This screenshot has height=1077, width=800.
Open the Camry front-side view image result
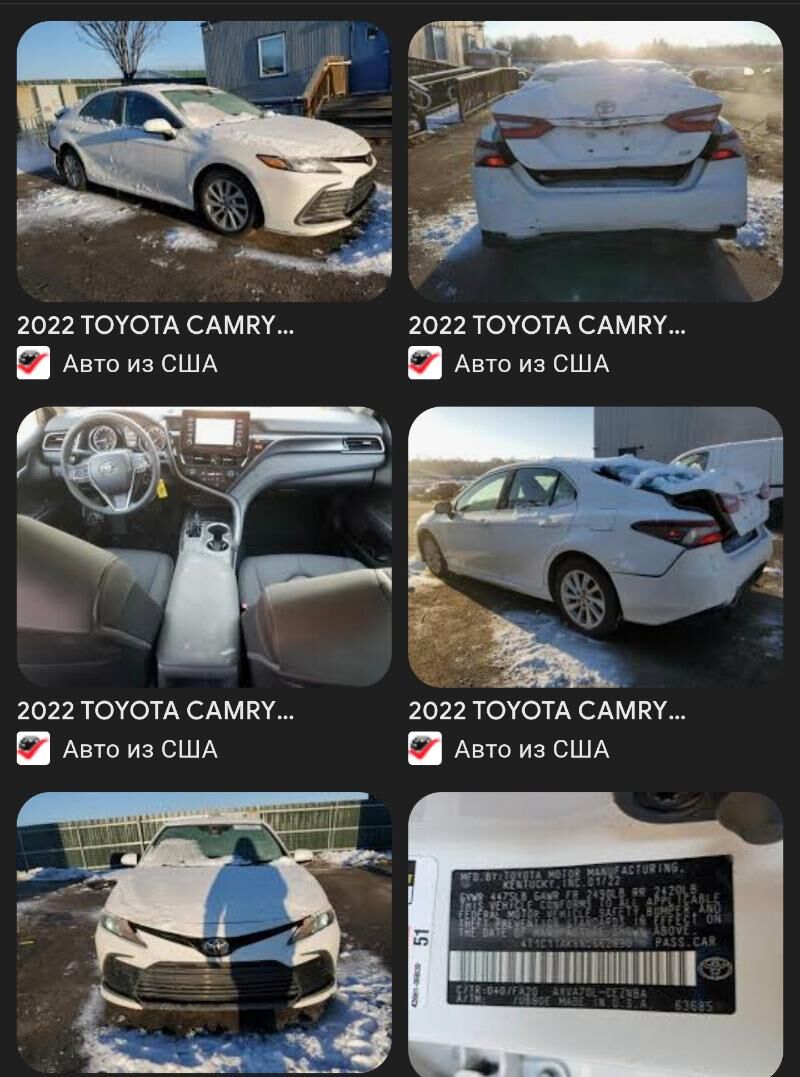click(204, 161)
